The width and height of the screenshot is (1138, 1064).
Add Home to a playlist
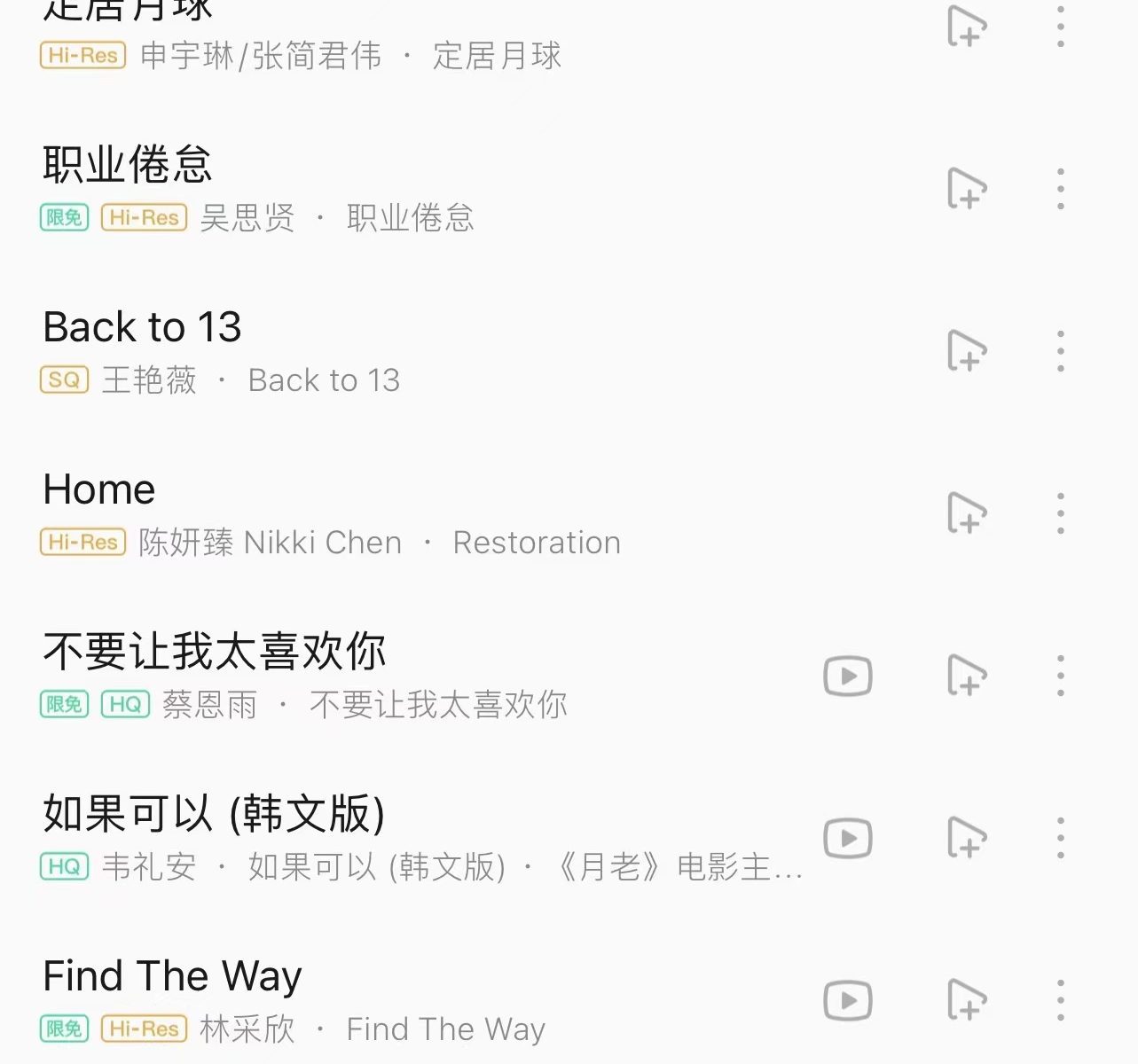966,513
